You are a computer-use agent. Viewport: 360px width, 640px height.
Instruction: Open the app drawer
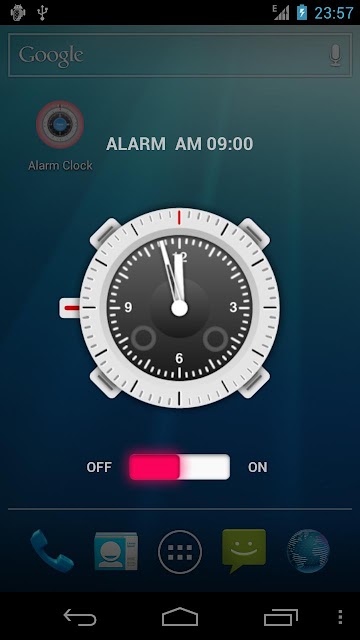180,552
